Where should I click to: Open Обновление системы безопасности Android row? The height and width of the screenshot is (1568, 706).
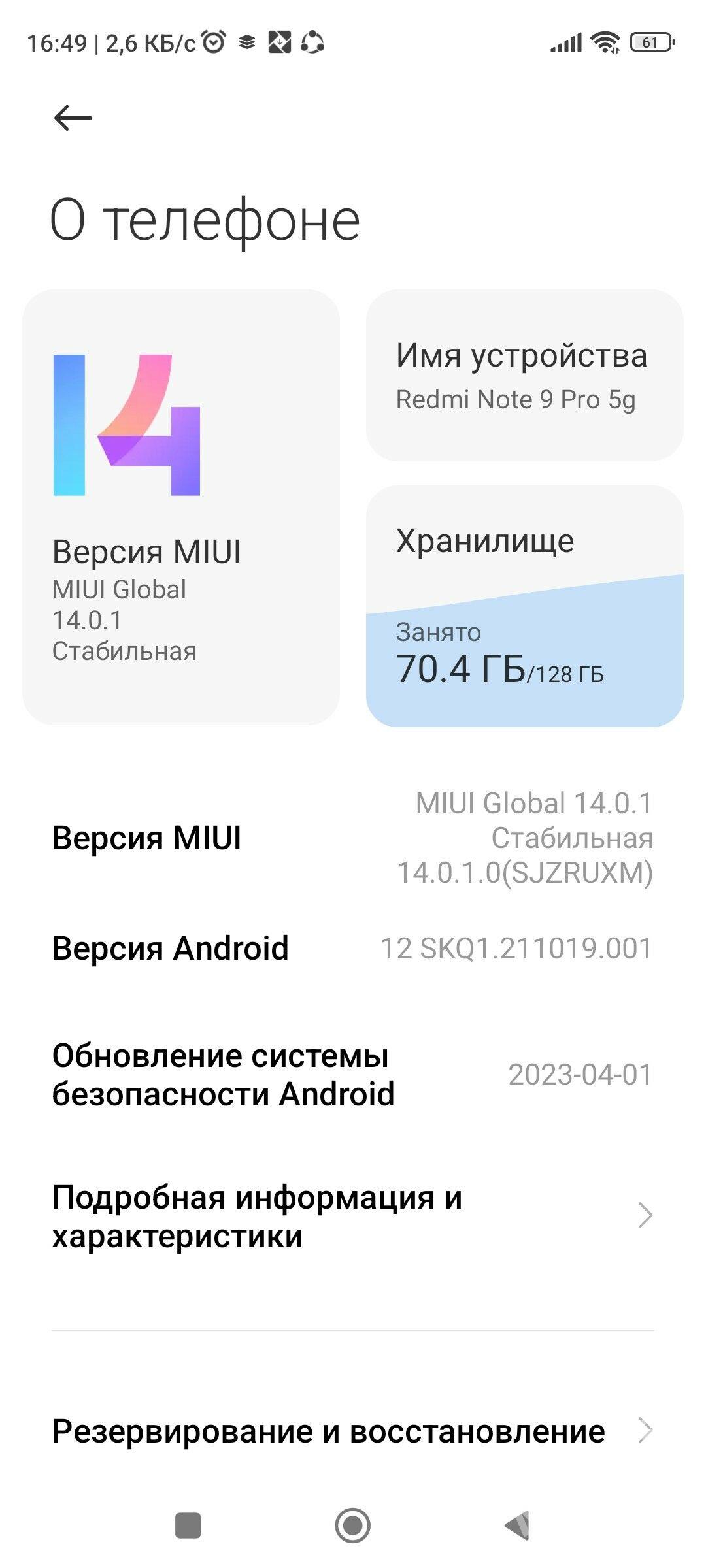coord(353,1075)
